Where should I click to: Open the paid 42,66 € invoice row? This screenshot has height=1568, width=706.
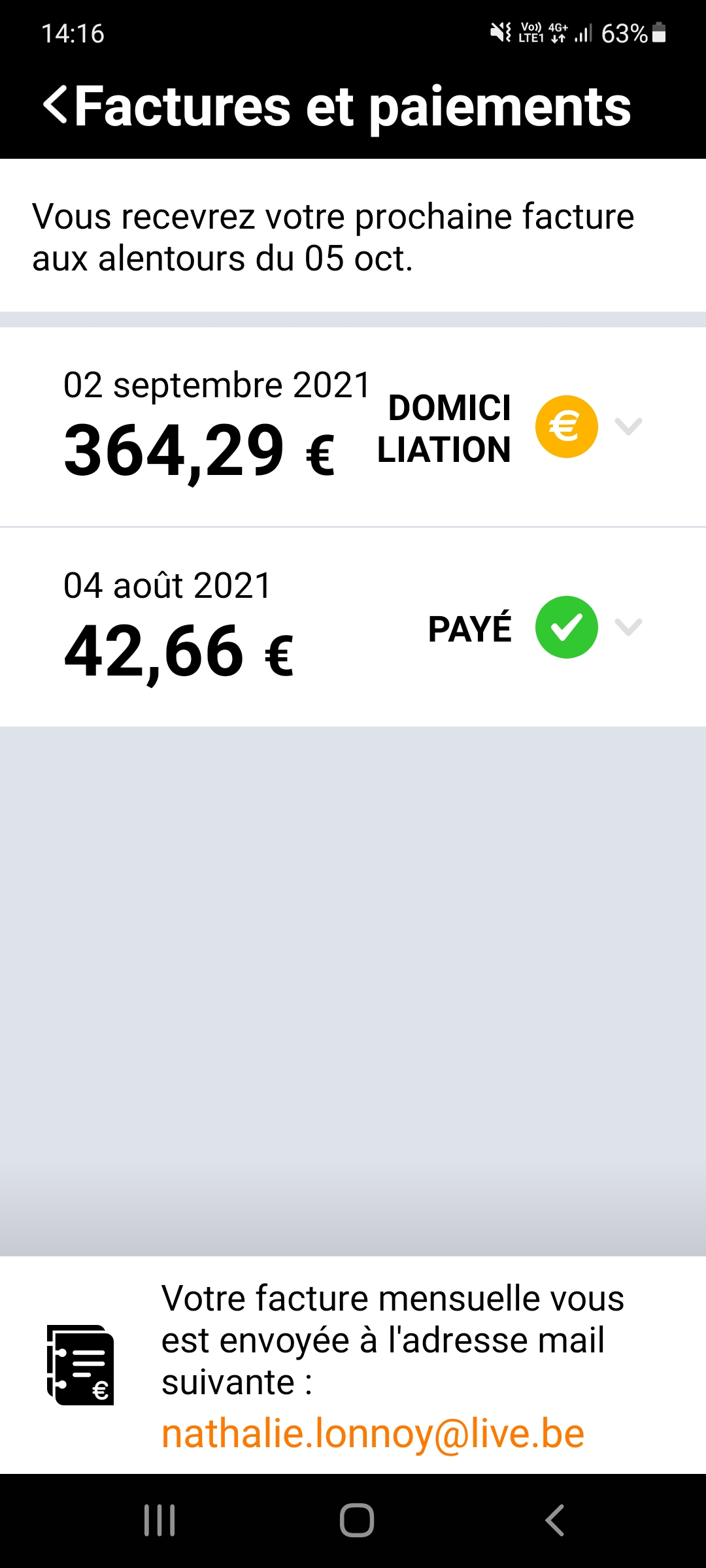coord(353,627)
